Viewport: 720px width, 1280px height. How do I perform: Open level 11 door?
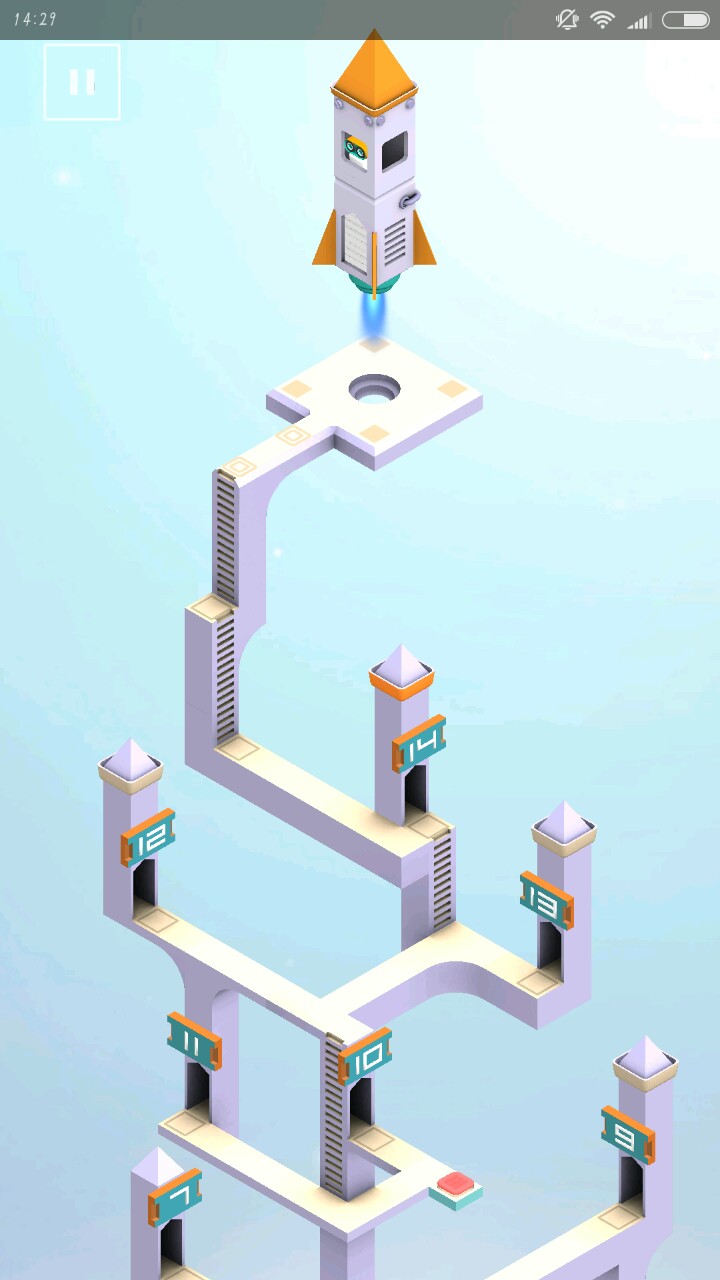pos(197,1085)
